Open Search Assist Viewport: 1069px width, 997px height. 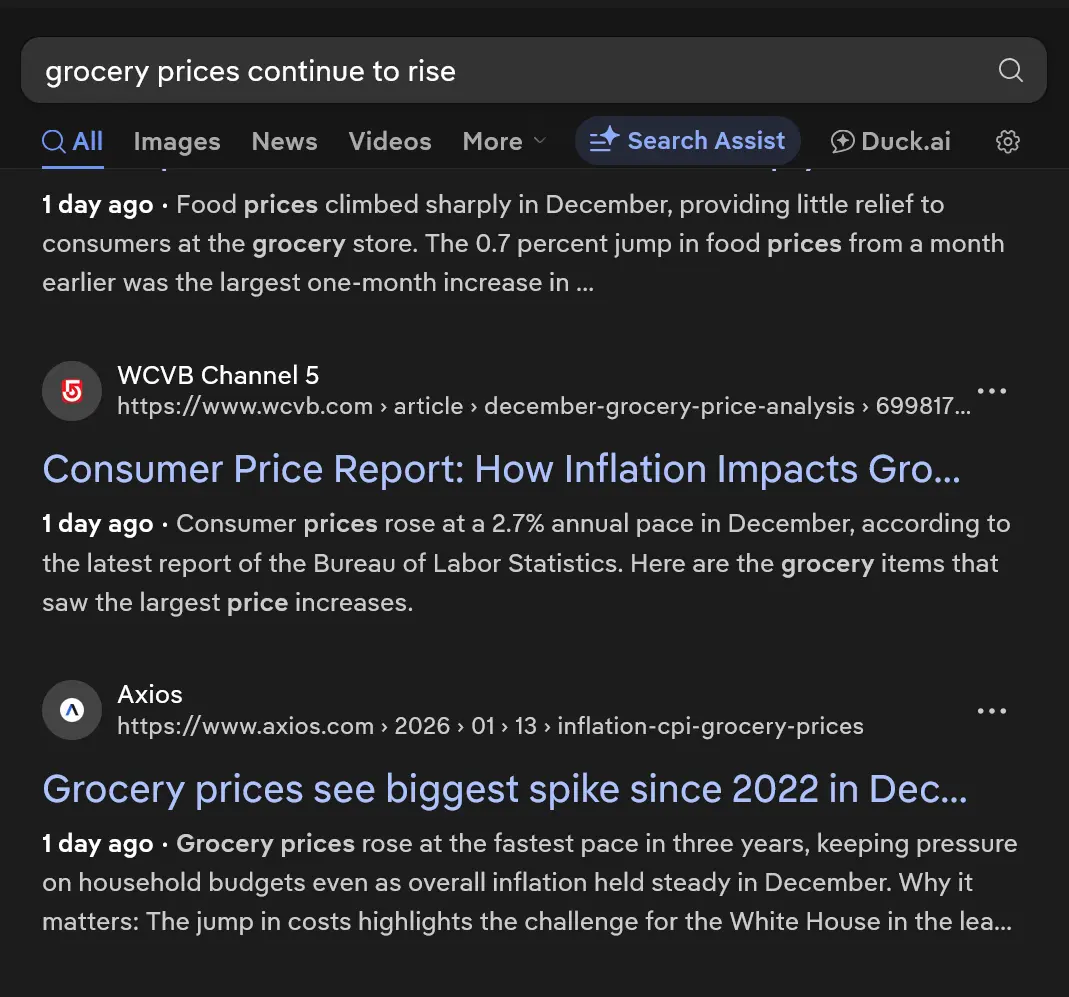coord(688,141)
